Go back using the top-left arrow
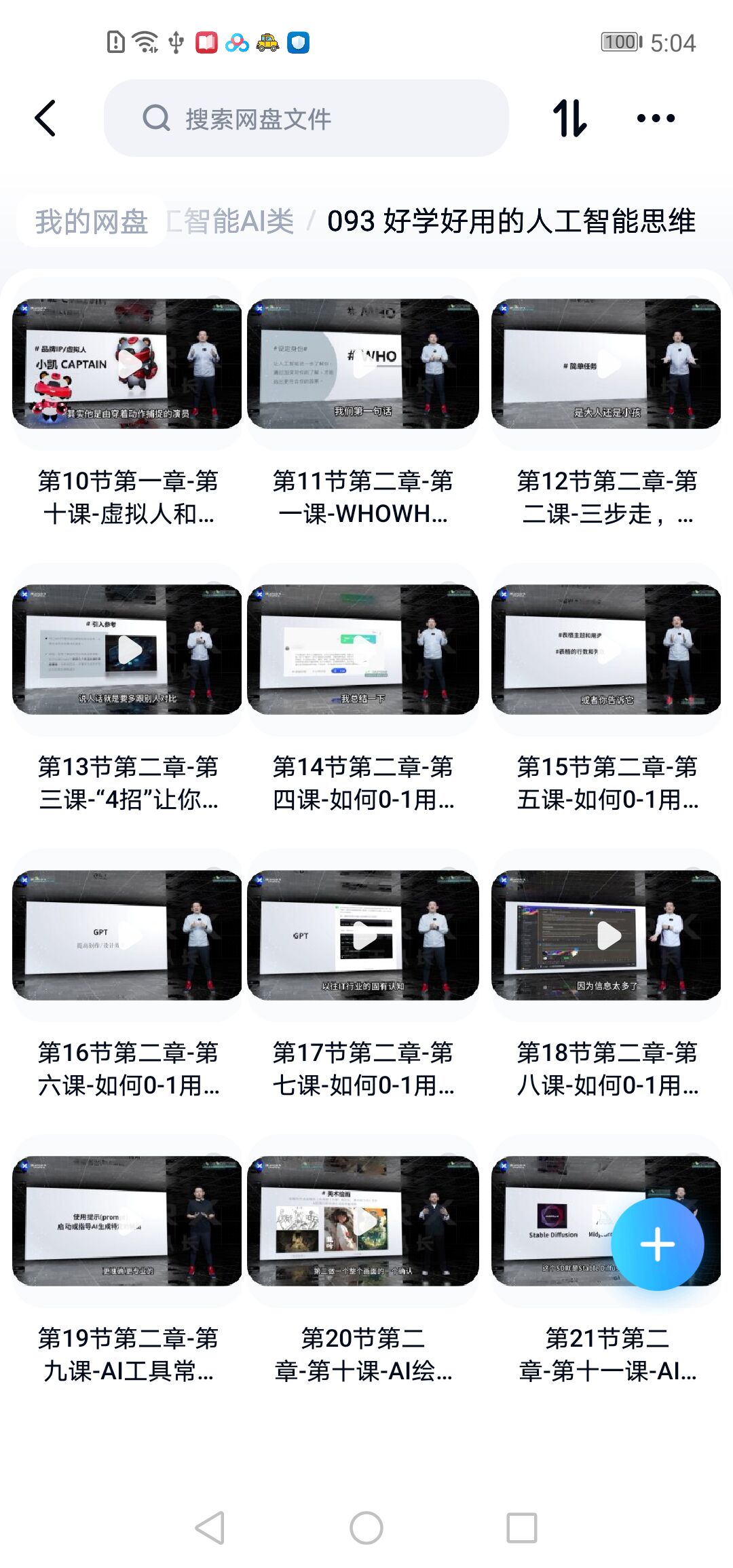This screenshot has height=1568, width=733. pyautogui.click(x=45, y=119)
